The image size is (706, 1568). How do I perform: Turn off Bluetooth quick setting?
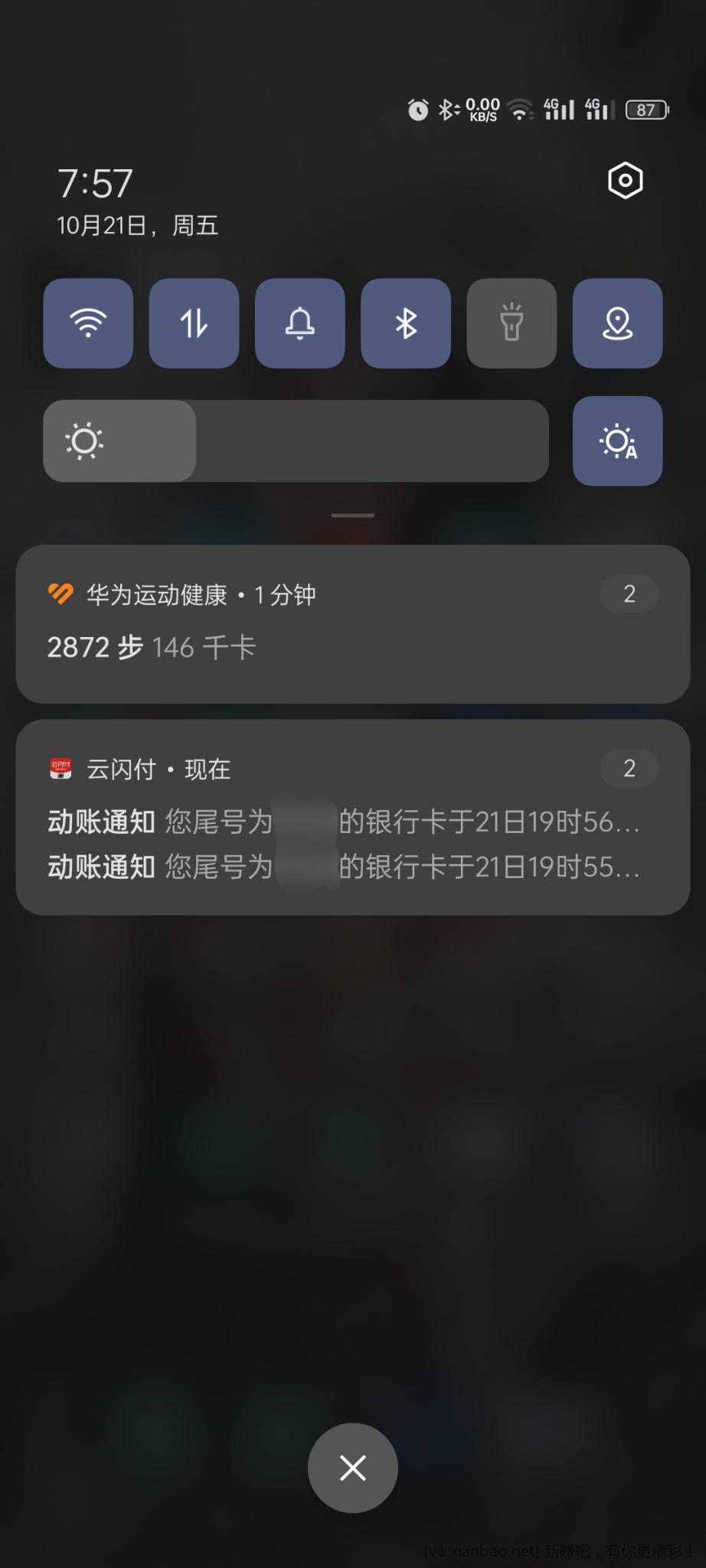(x=405, y=323)
